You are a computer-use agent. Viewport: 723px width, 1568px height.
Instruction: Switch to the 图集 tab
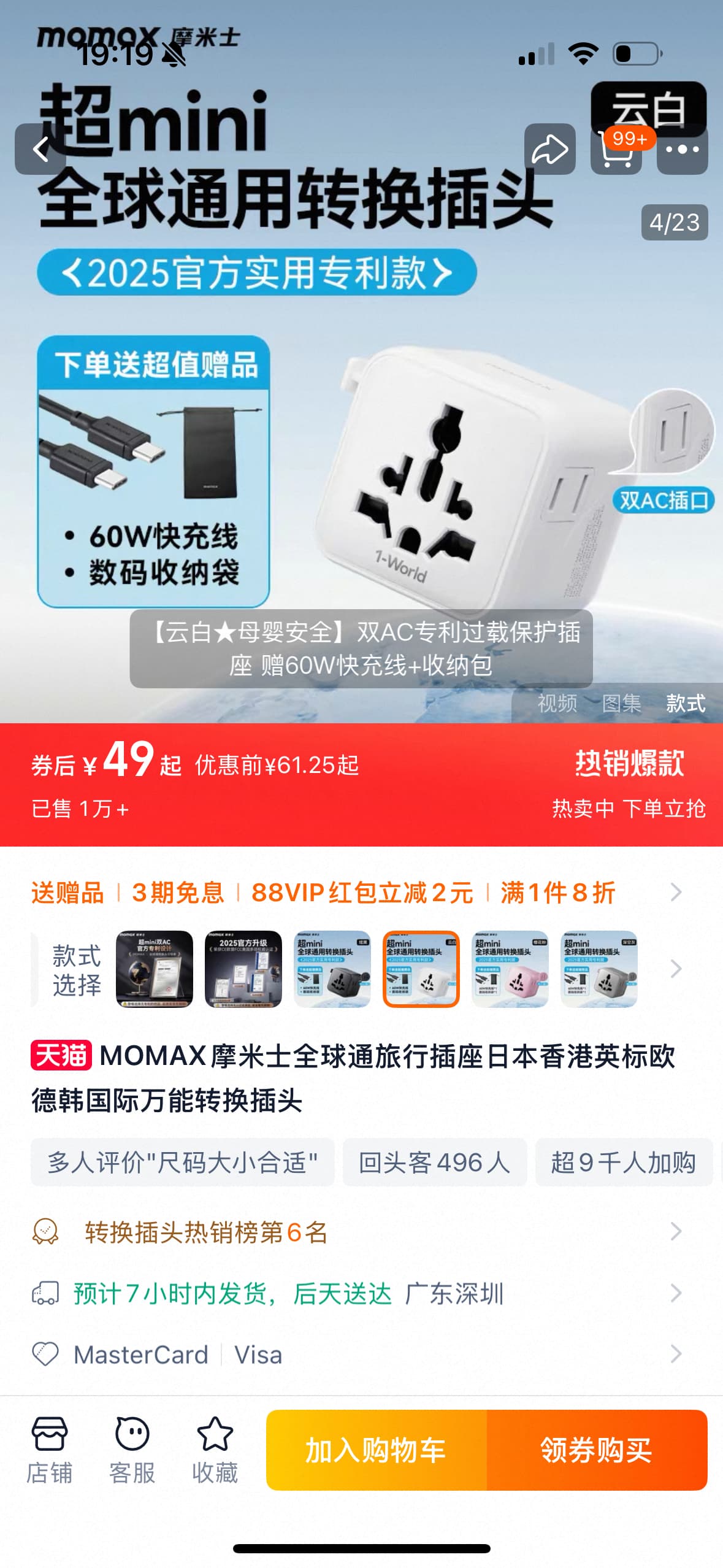[x=621, y=703]
